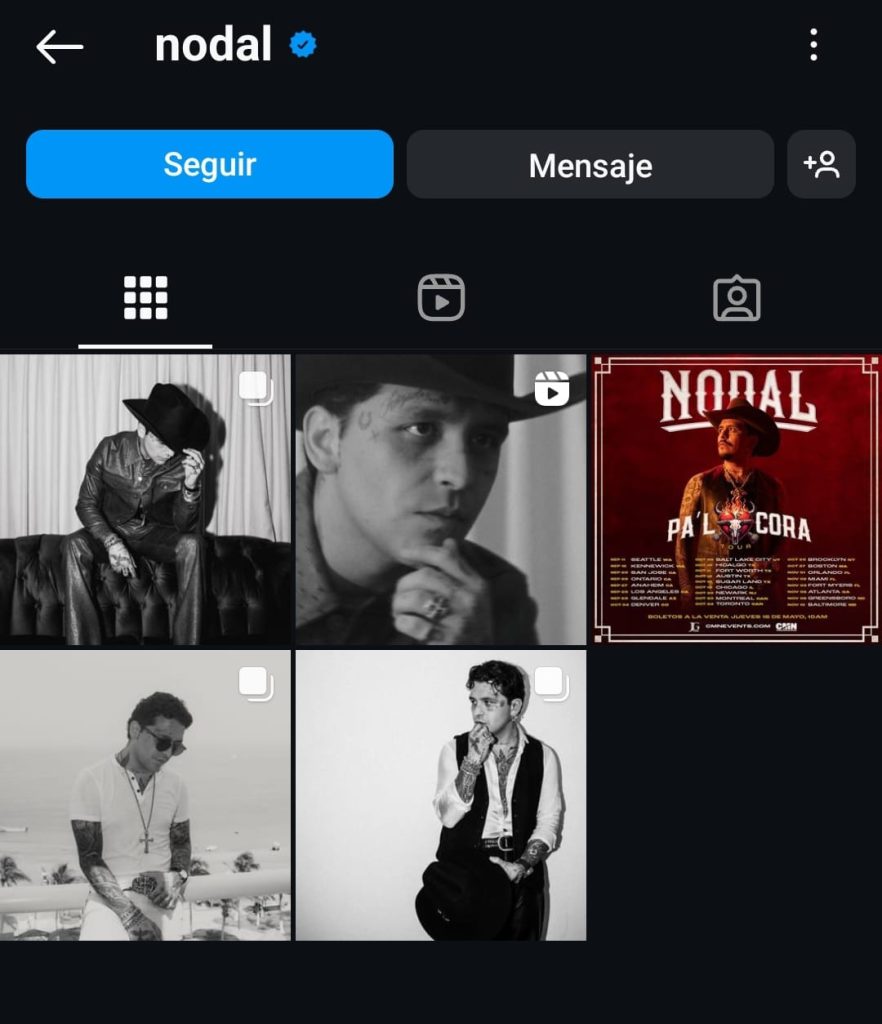Switch to the tagged photos tab
This screenshot has height=1024, width=882.
point(736,298)
